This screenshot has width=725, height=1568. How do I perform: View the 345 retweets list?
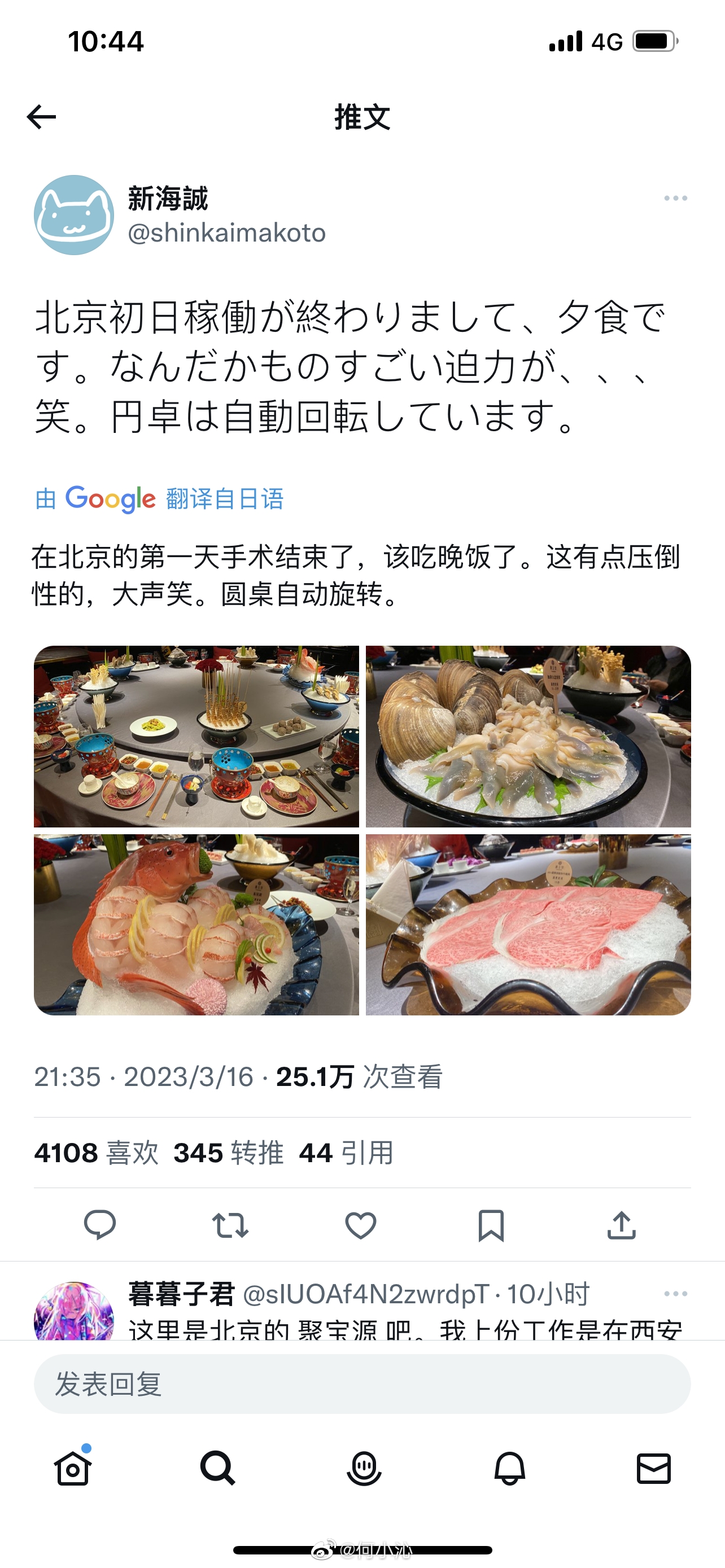tap(228, 1153)
